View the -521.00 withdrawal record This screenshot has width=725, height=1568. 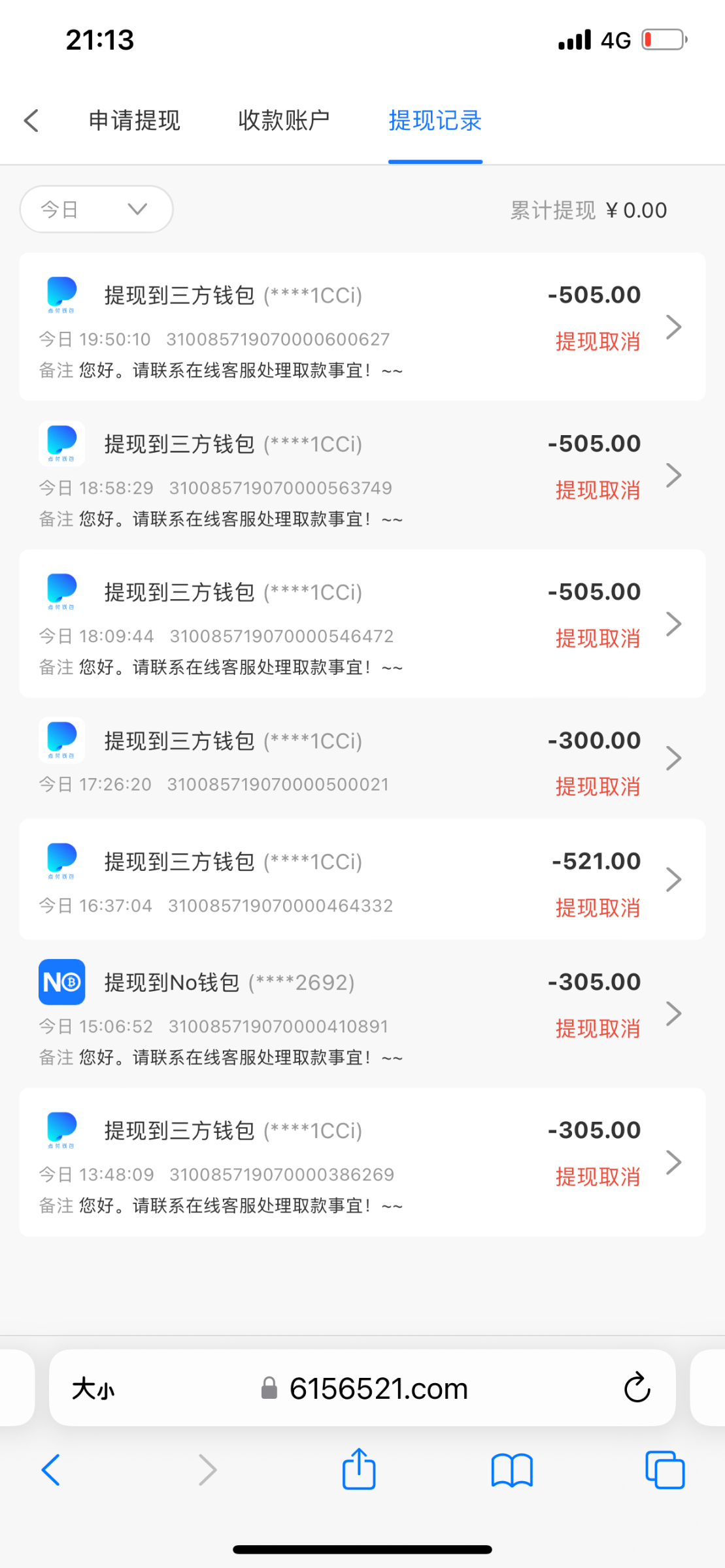tap(362, 879)
